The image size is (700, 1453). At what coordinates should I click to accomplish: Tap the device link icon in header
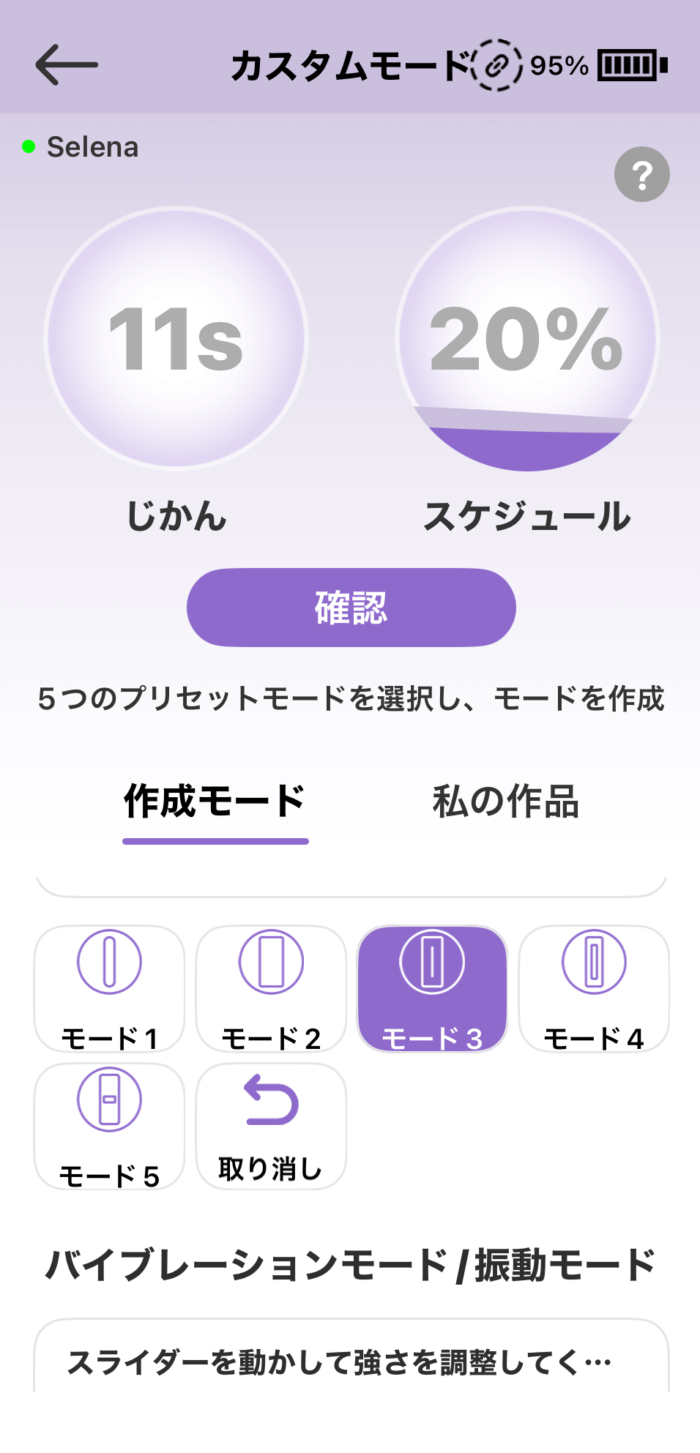[x=497, y=66]
